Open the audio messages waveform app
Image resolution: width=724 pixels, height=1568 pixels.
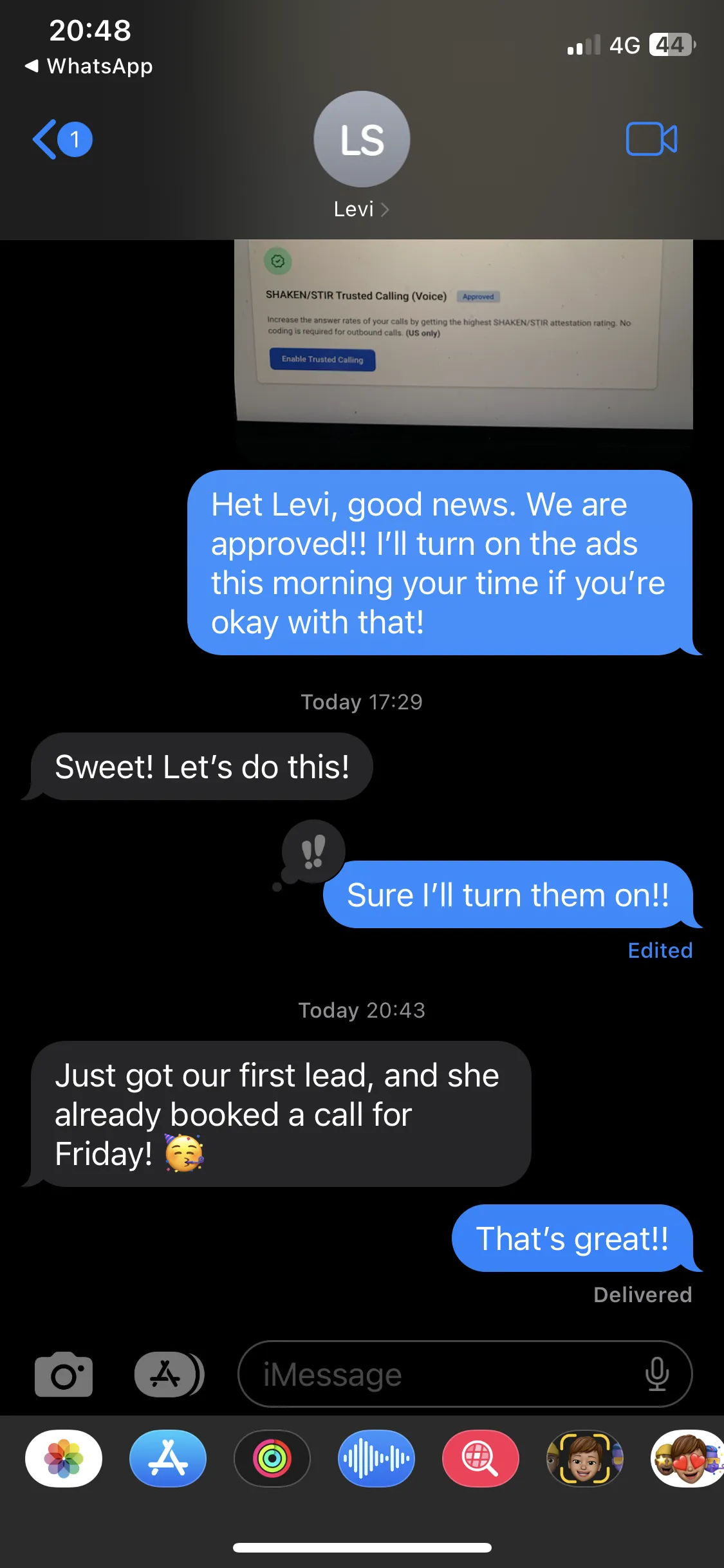(x=376, y=1458)
